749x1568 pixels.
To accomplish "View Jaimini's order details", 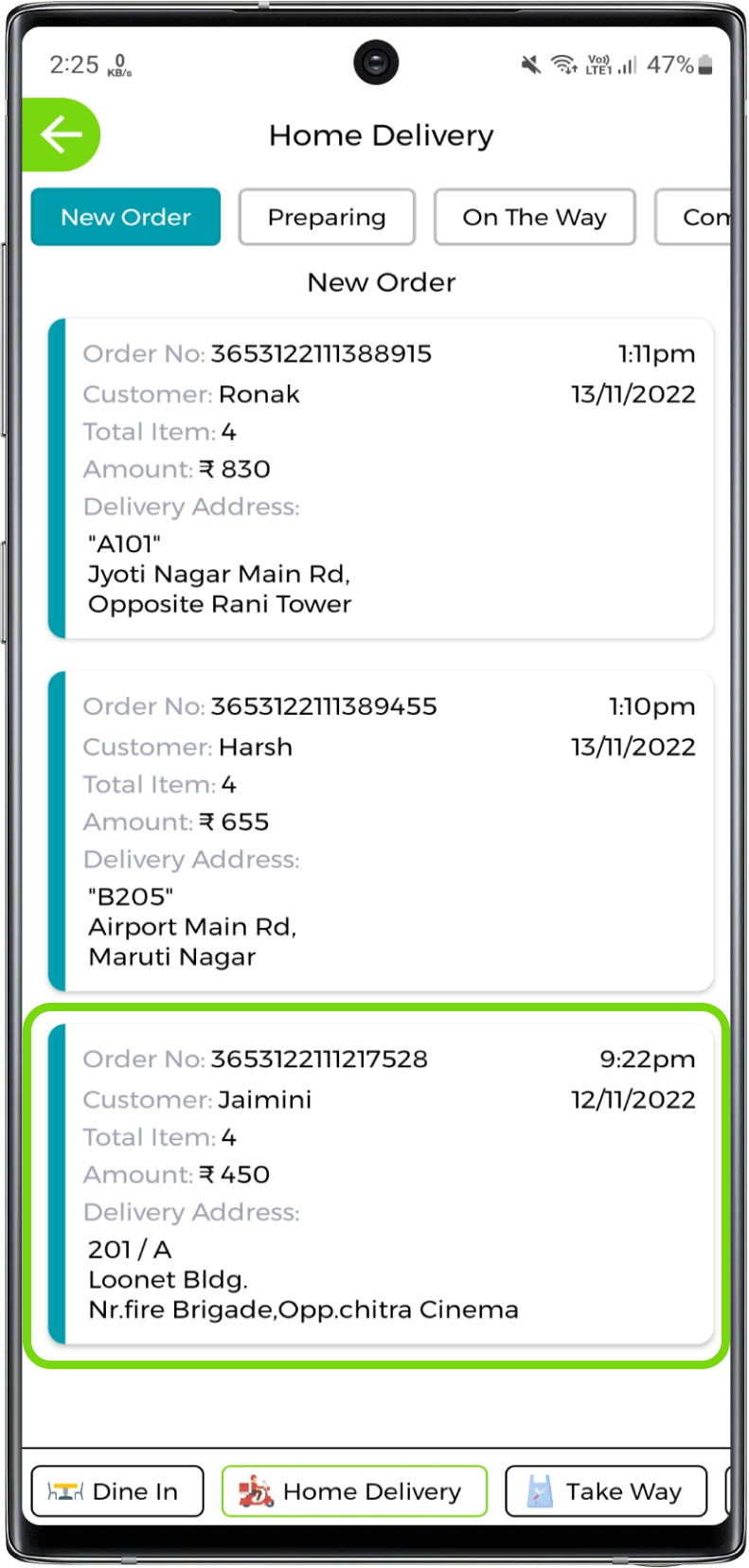I will tap(381, 1184).
